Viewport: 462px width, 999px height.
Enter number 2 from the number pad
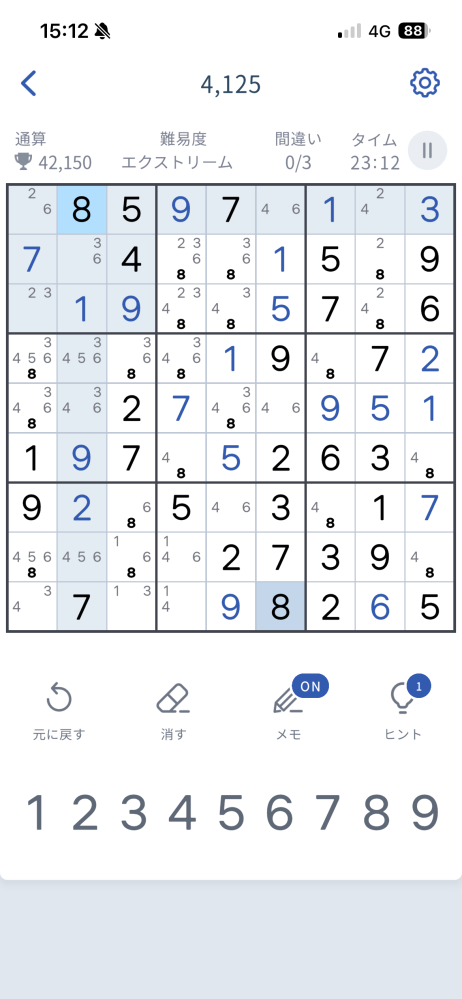pos(85,812)
